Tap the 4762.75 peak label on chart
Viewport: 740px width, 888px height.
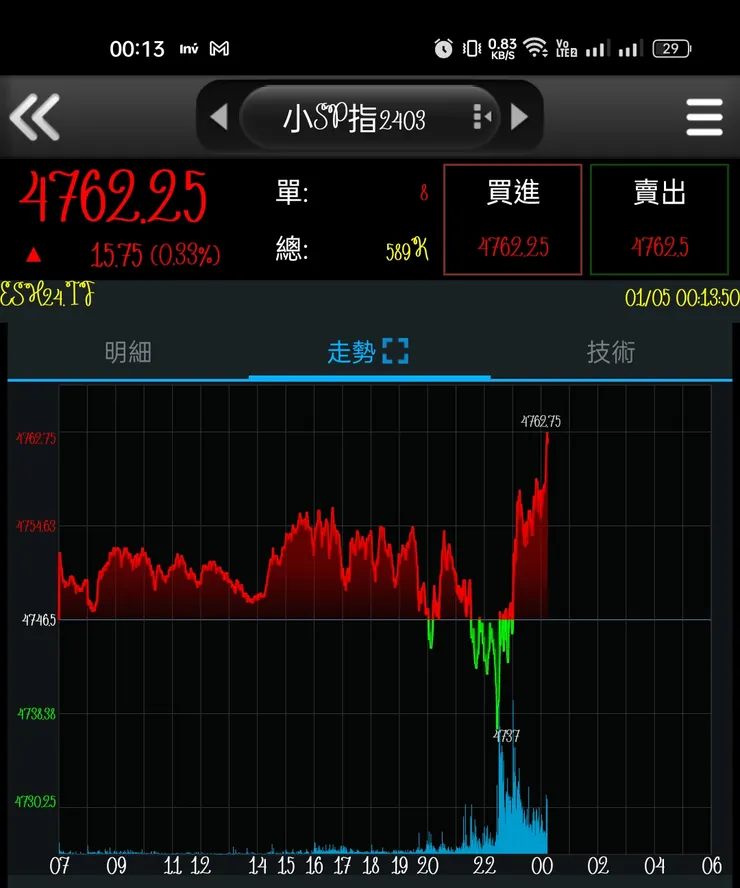coord(541,421)
